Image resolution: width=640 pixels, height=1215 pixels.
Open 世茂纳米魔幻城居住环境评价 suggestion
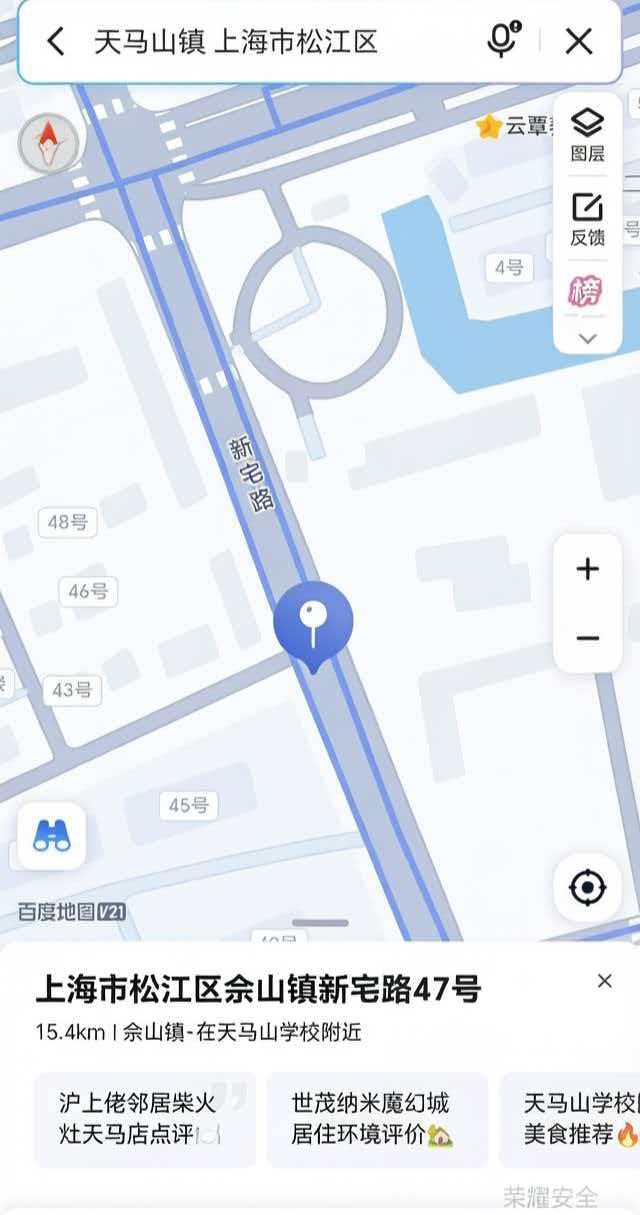(x=376, y=1119)
